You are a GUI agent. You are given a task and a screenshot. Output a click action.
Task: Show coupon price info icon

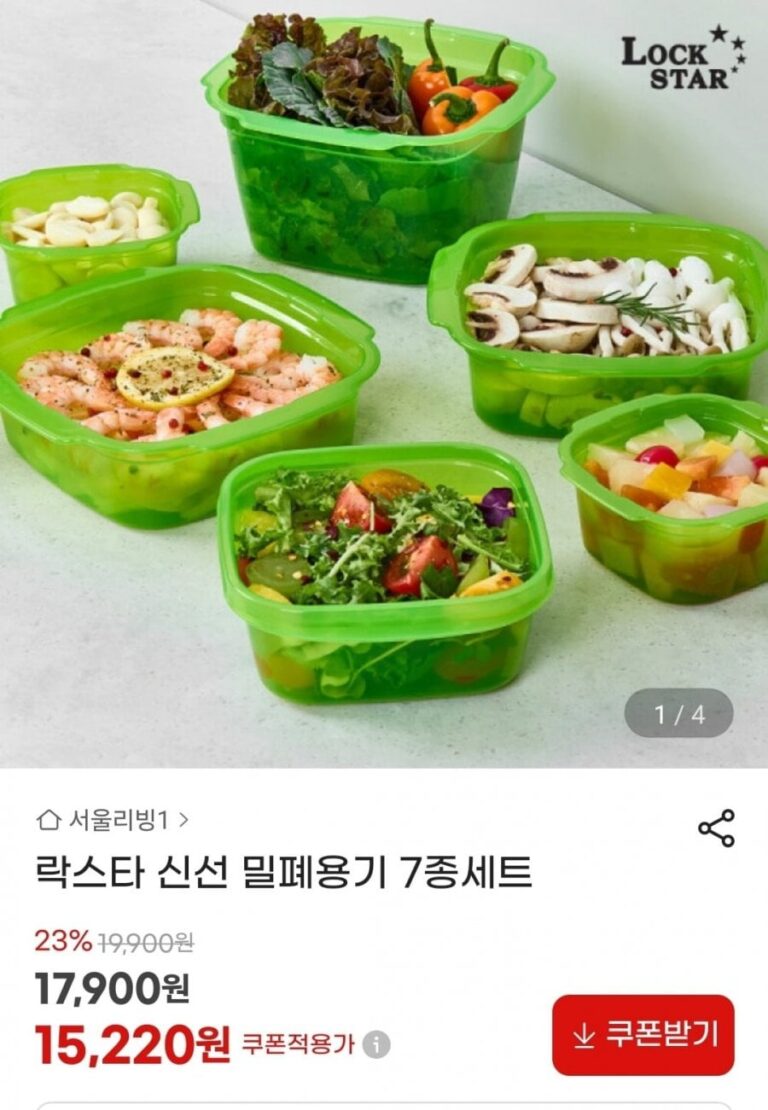[376, 1045]
